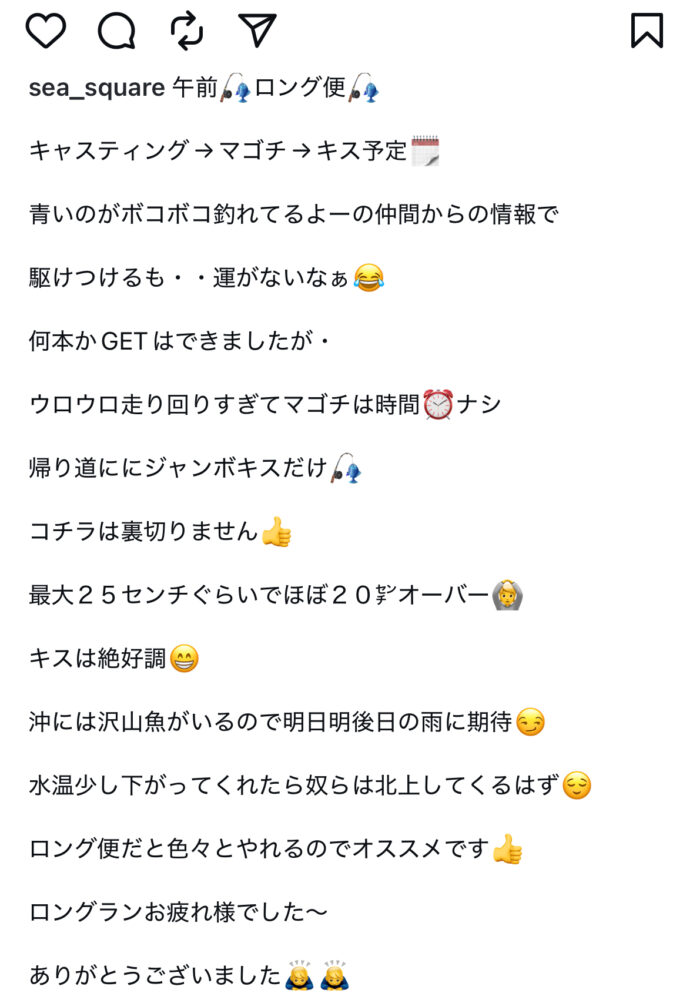Like this post with the heart icon
The image size is (693, 1000).
click(x=45, y=30)
